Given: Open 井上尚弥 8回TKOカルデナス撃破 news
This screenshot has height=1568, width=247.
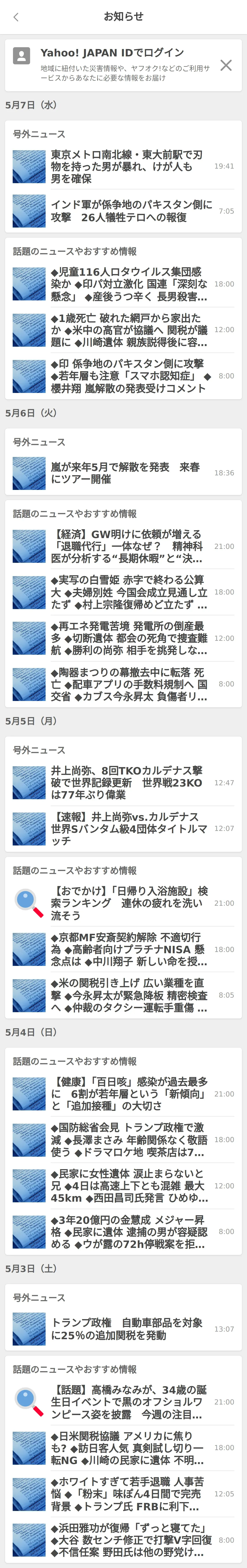Looking at the screenshot, I should (x=128, y=783).
